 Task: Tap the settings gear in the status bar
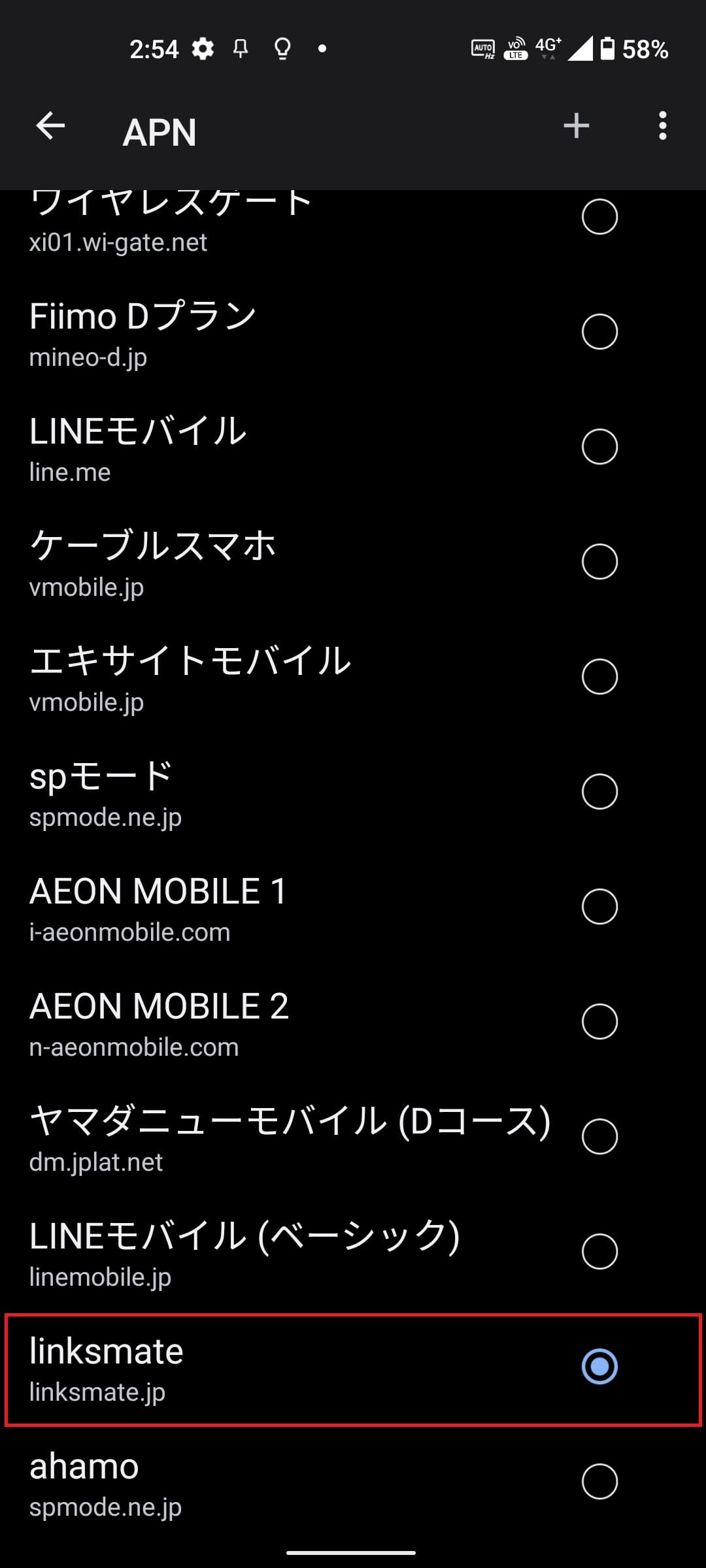click(x=201, y=48)
